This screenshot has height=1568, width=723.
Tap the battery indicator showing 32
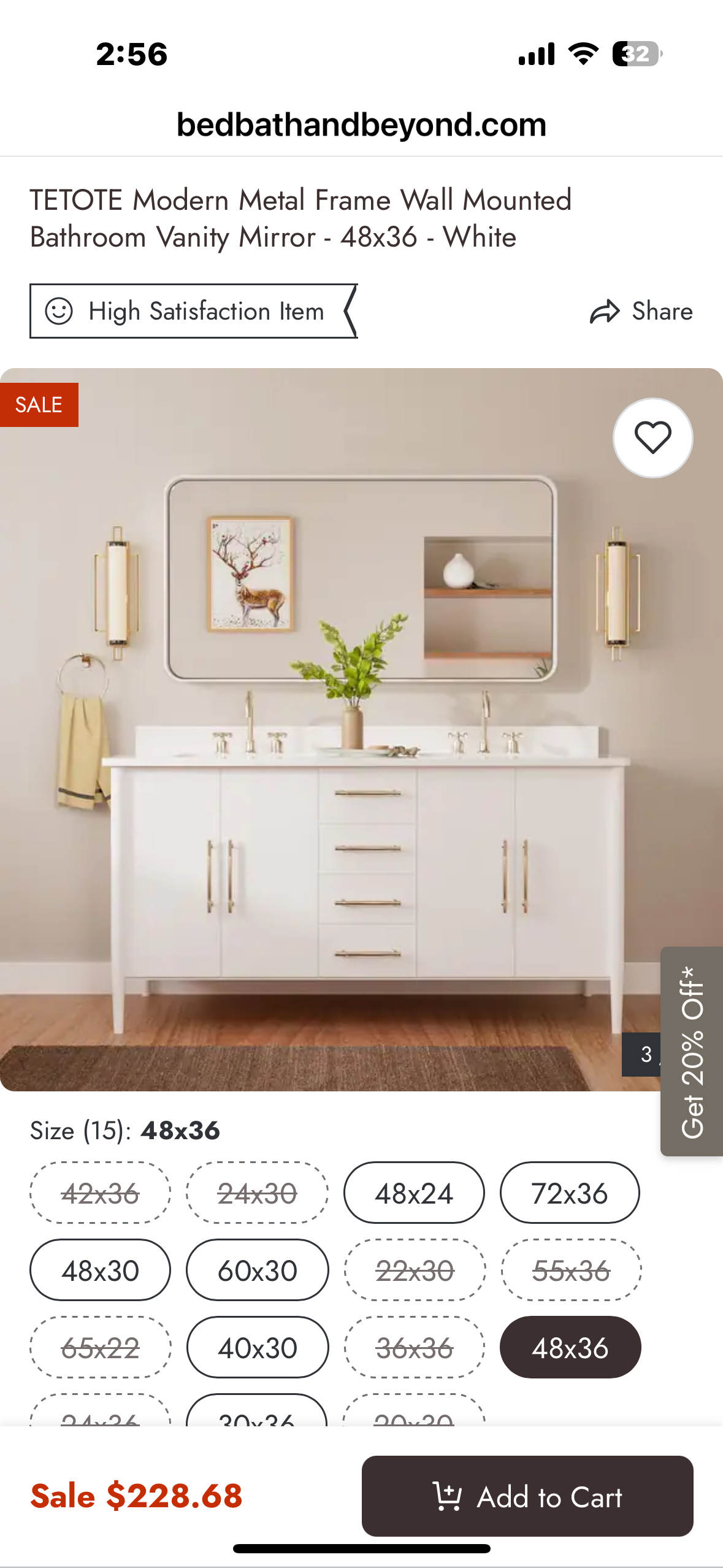coord(638,54)
